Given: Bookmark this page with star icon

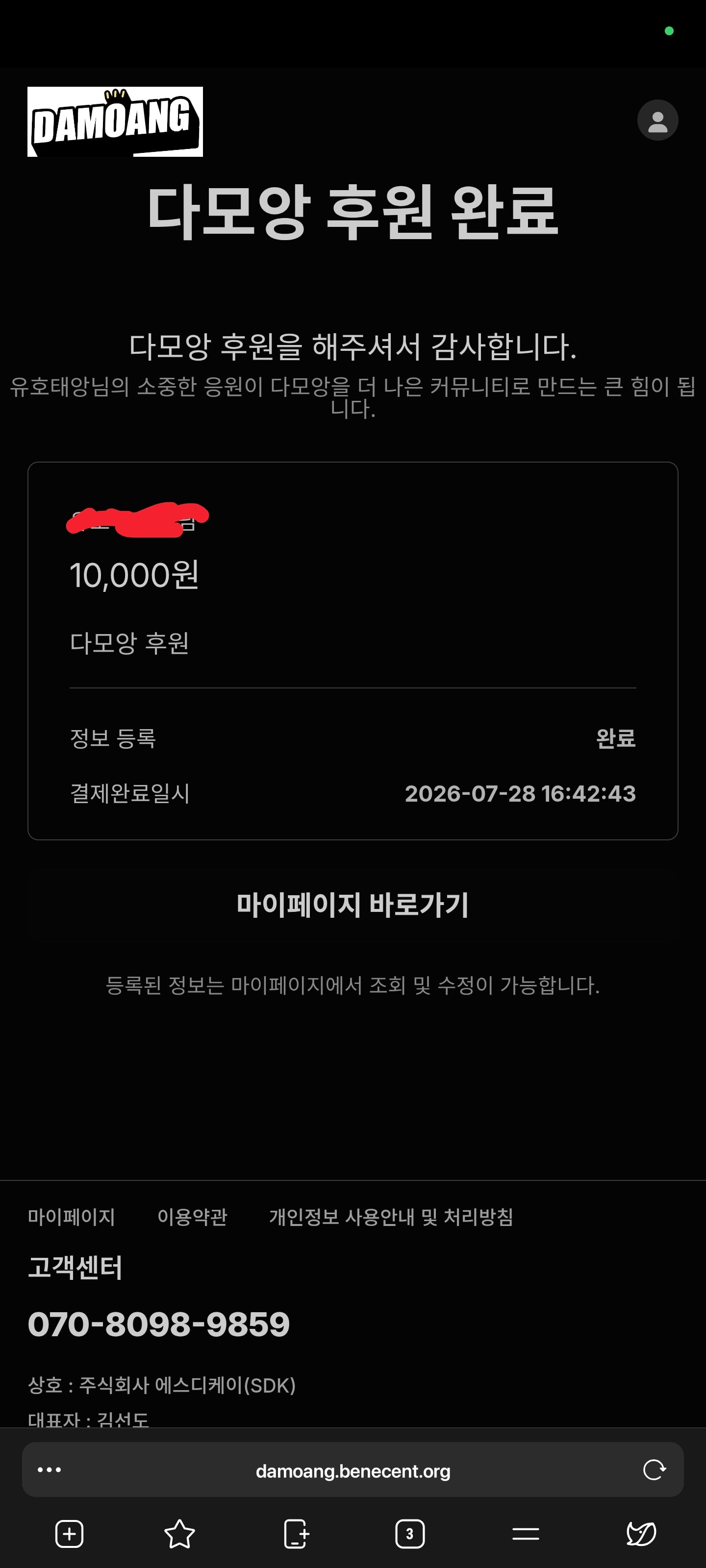Looking at the screenshot, I should click(180, 1534).
